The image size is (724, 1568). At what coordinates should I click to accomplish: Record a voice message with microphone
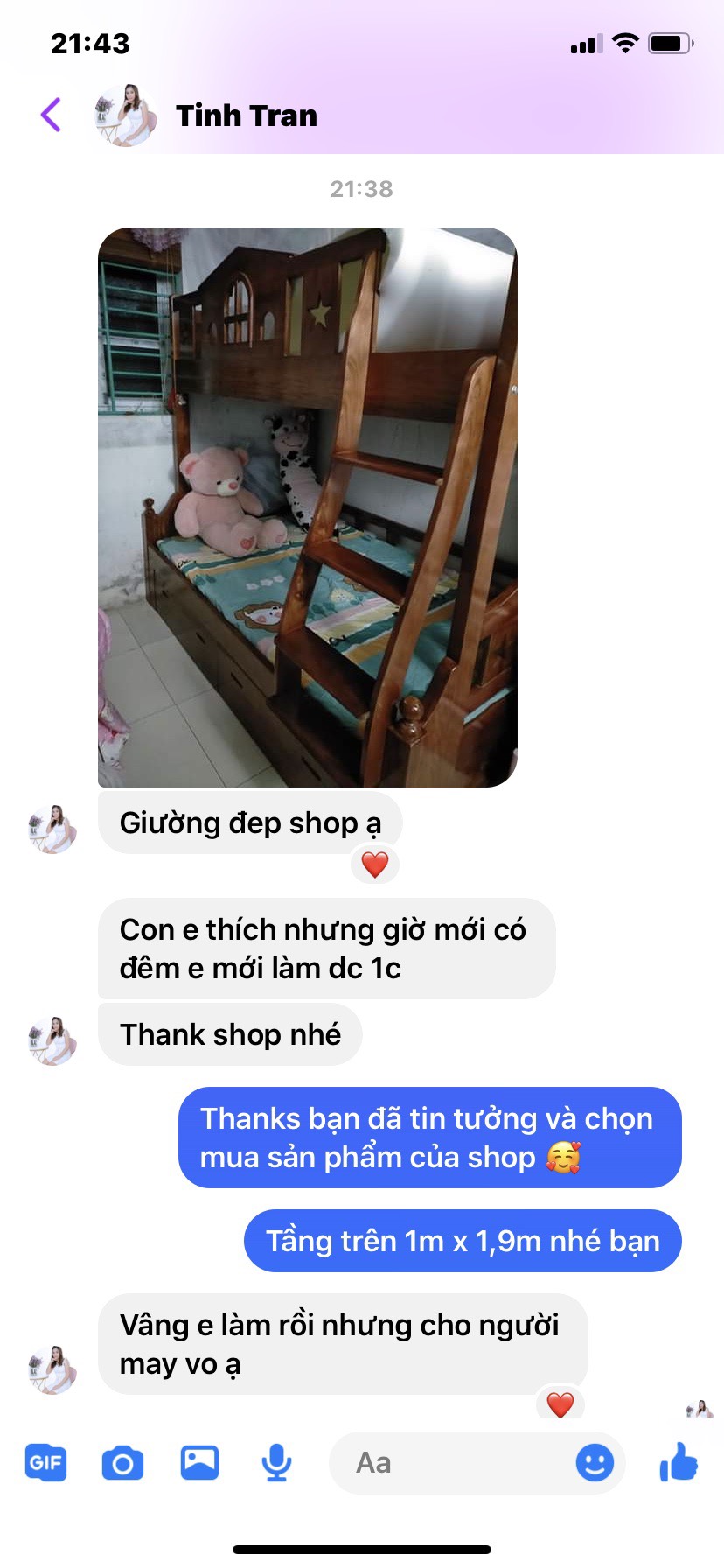tap(276, 1462)
